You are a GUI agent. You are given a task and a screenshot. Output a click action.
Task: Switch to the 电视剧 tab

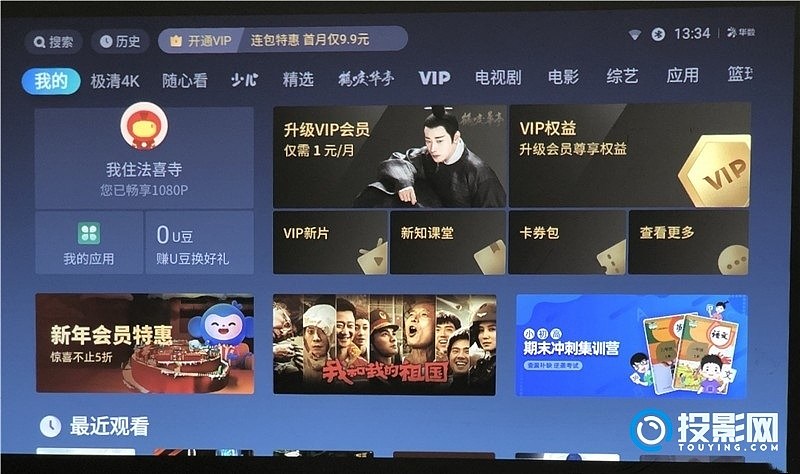[497, 77]
